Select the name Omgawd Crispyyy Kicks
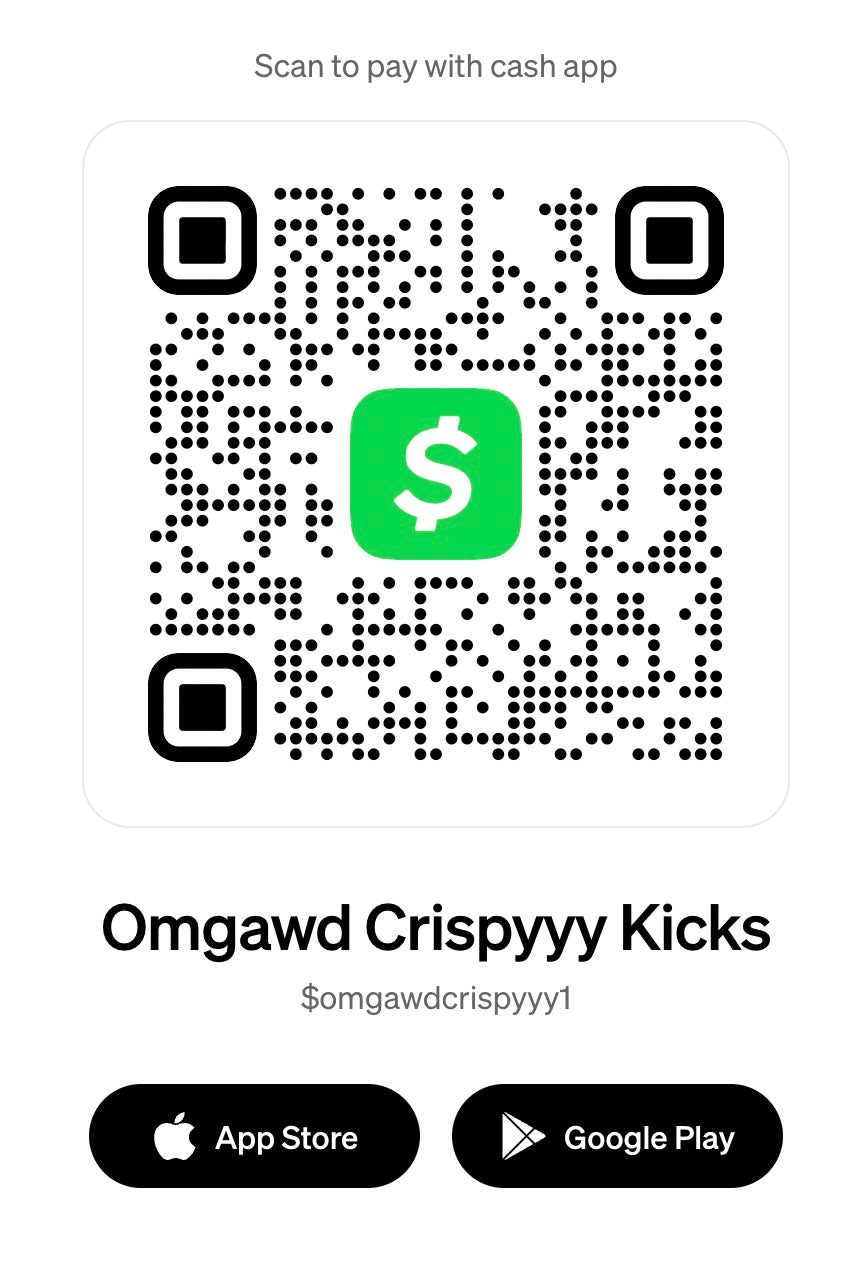Screen dimensions: 860x1264 (435, 928)
